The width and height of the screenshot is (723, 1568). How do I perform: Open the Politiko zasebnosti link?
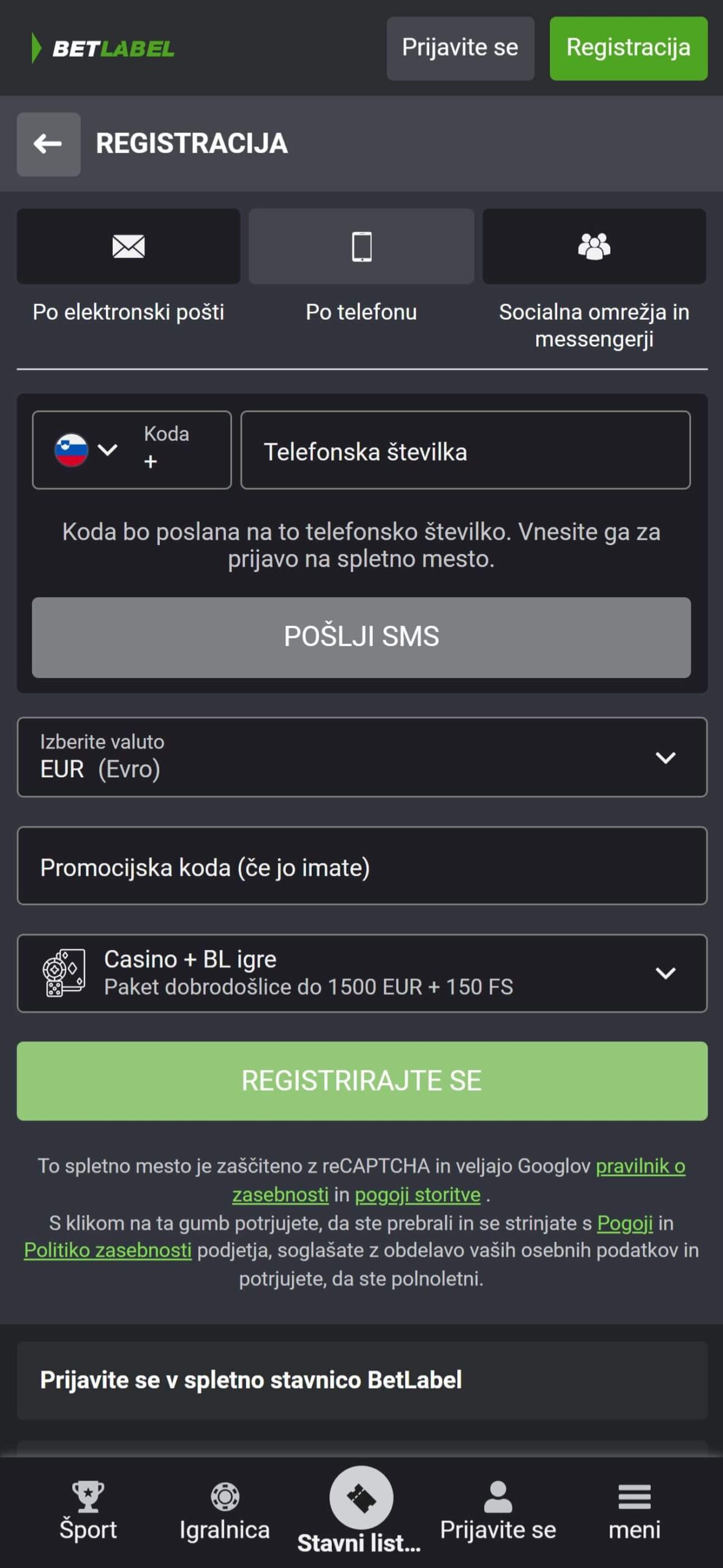point(108,1250)
